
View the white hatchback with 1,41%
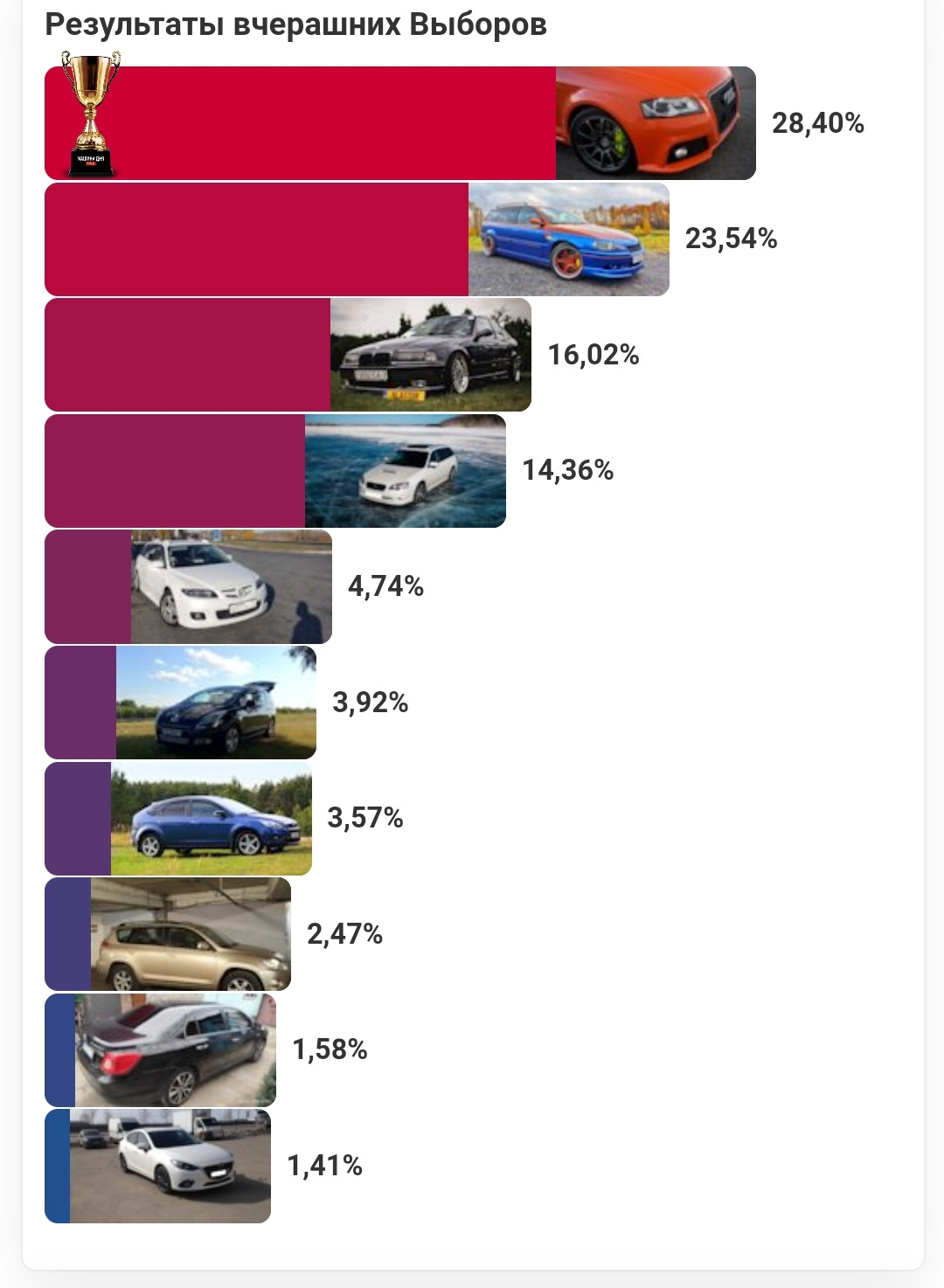tap(170, 1166)
